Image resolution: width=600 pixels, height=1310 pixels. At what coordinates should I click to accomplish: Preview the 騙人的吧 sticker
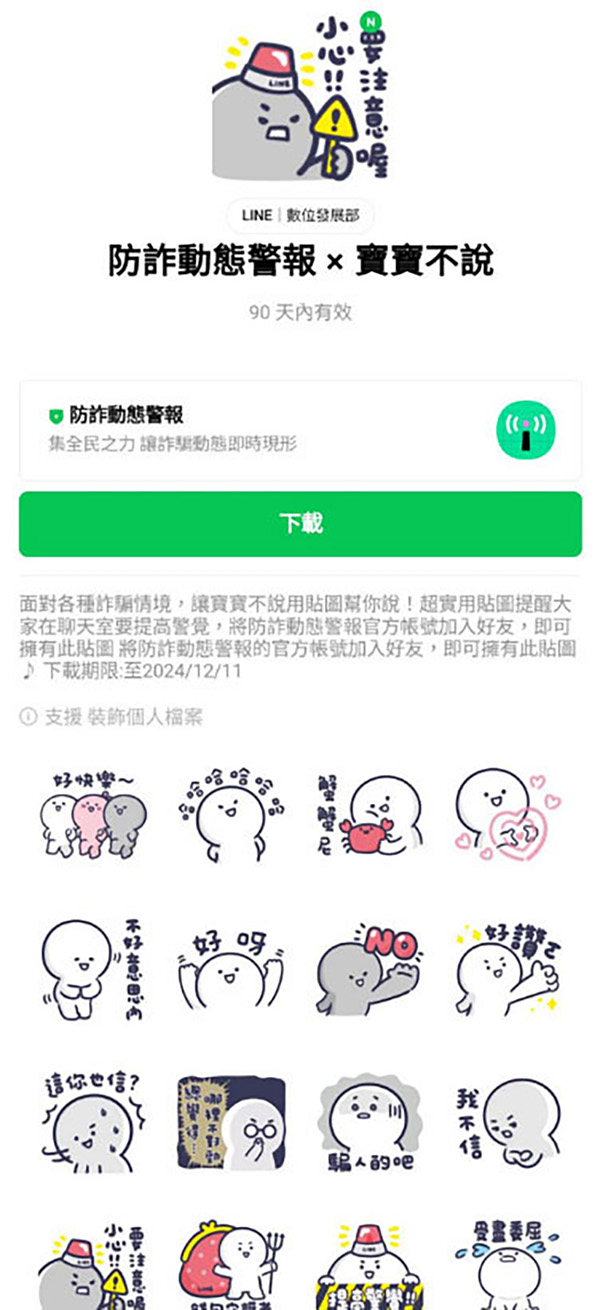pyautogui.click(x=369, y=1120)
